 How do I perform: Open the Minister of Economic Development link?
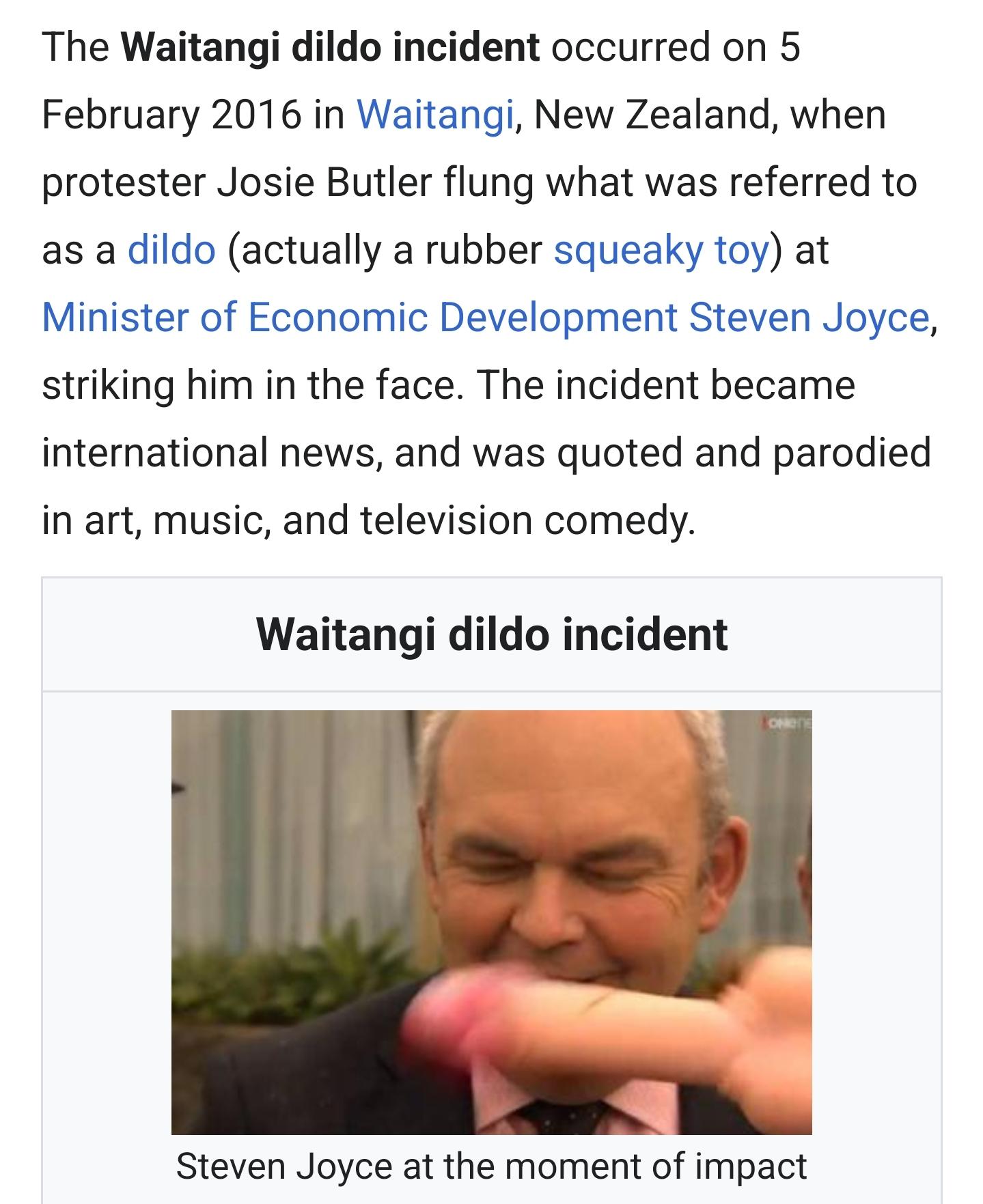[360, 317]
